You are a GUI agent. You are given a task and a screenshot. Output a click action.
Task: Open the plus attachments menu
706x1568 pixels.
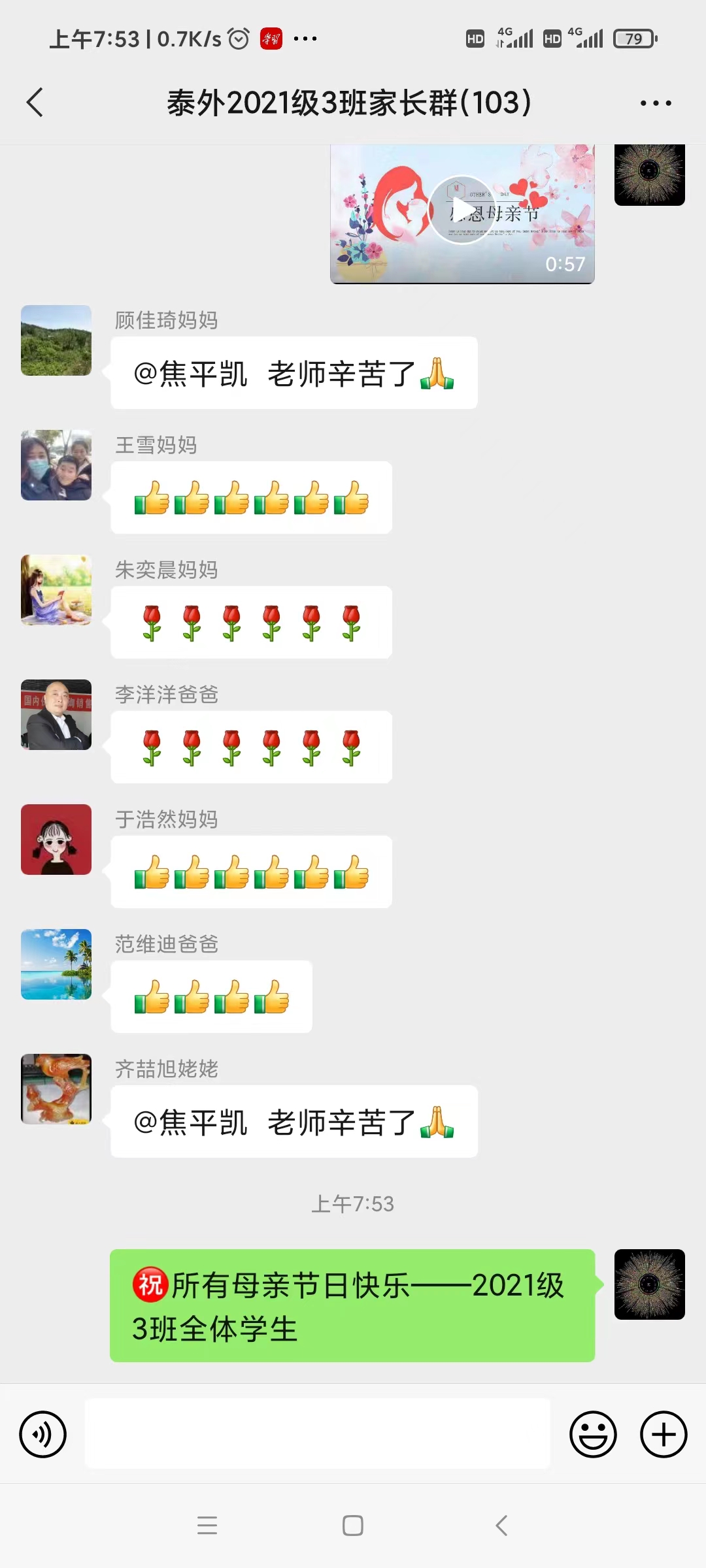[x=664, y=1435]
